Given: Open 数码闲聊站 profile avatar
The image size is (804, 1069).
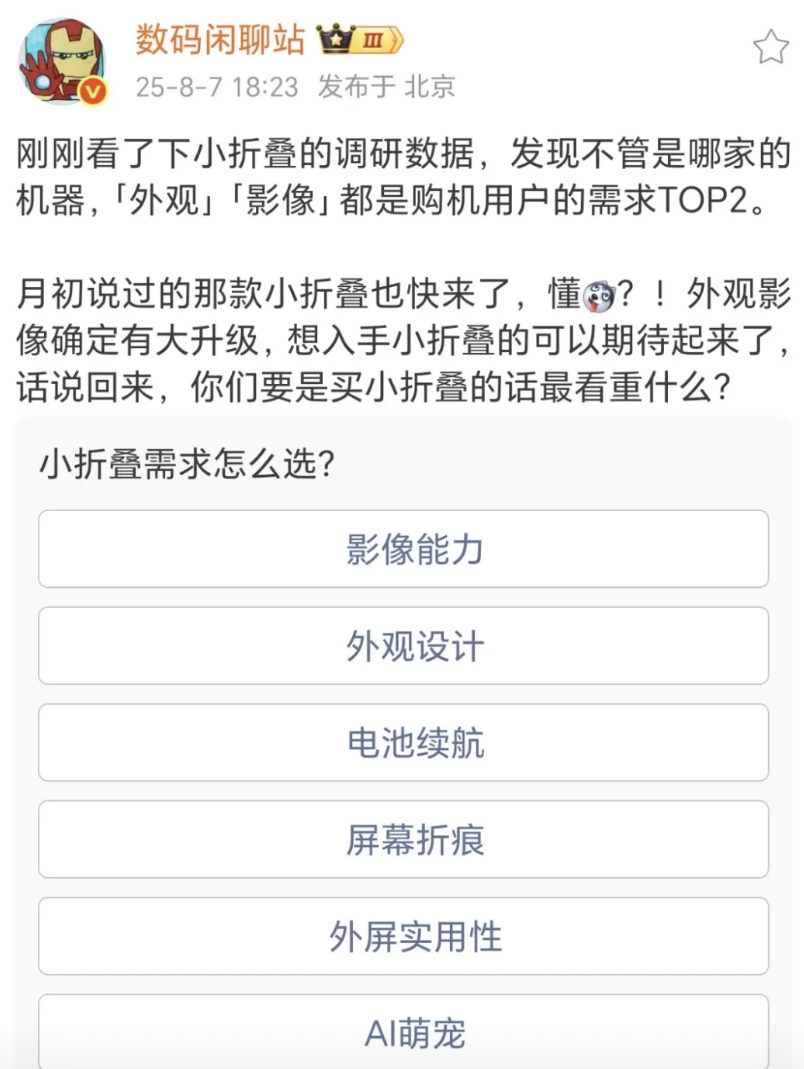Looking at the screenshot, I should pos(61,61).
